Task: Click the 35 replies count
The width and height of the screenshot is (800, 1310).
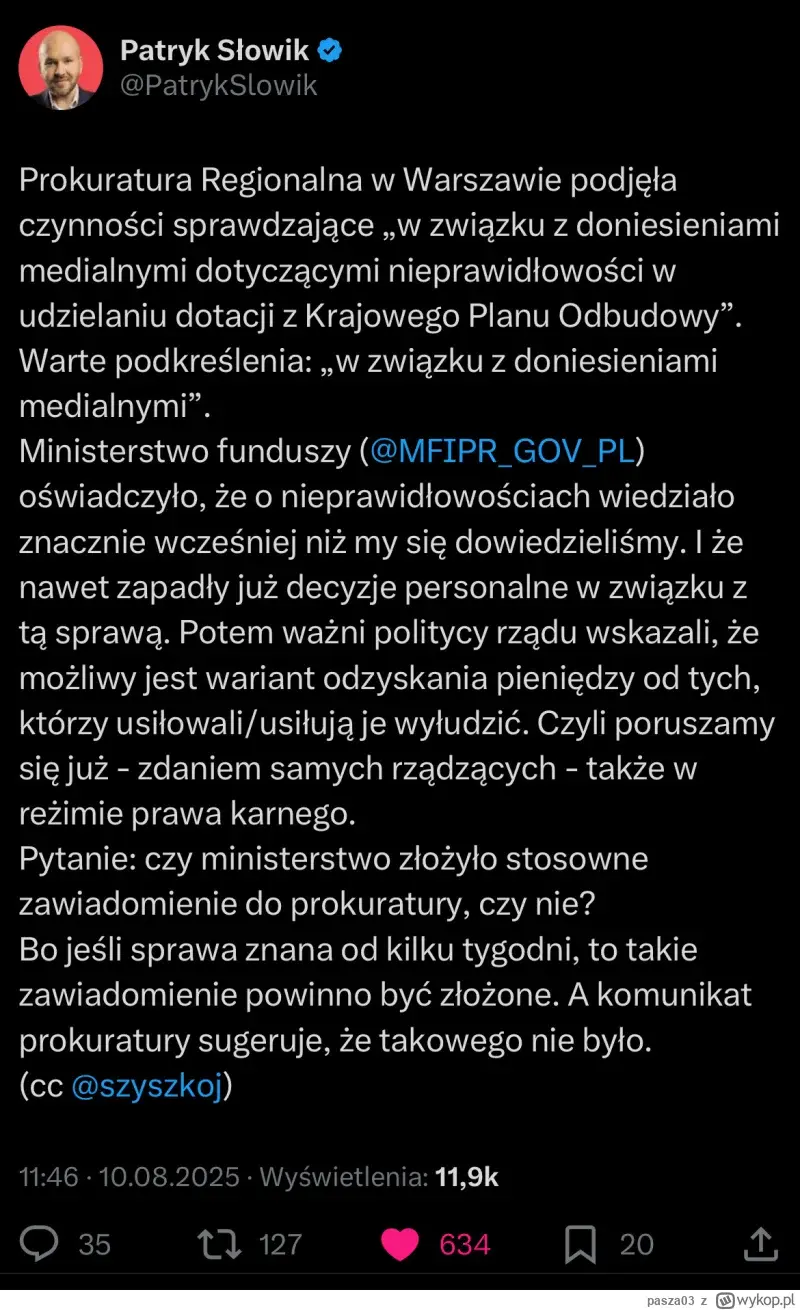Action: pos(95,1243)
